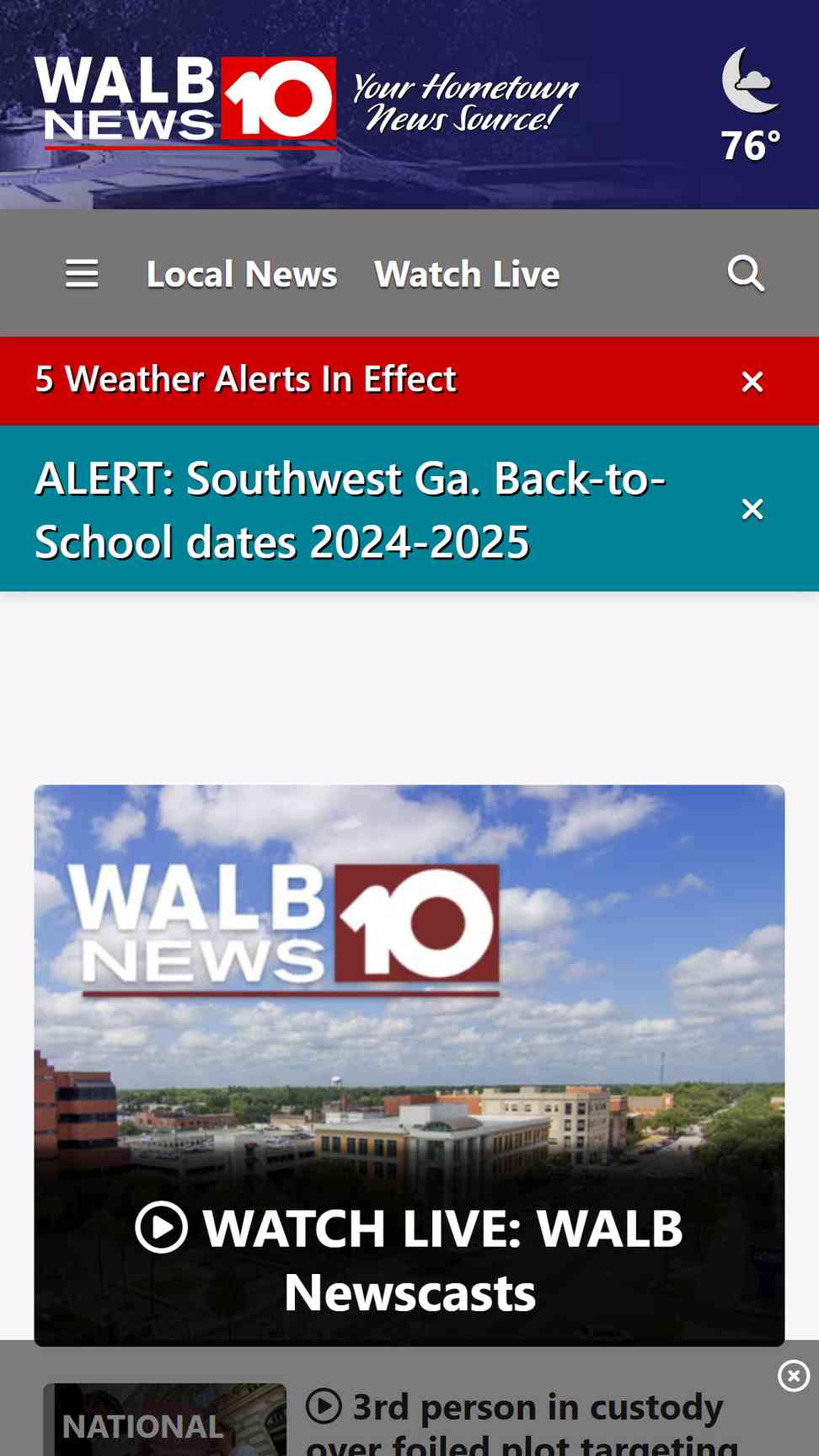This screenshot has height=1456, width=819.
Task: Go to Watch Live
Action: click(x=467, y=274)
